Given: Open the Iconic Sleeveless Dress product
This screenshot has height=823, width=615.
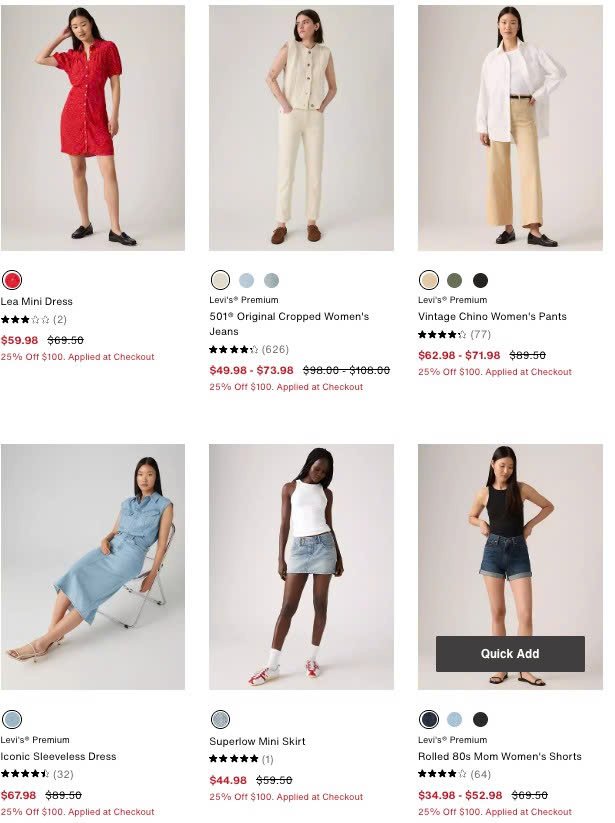Looking at the screenshot, I should pos(58,756).
